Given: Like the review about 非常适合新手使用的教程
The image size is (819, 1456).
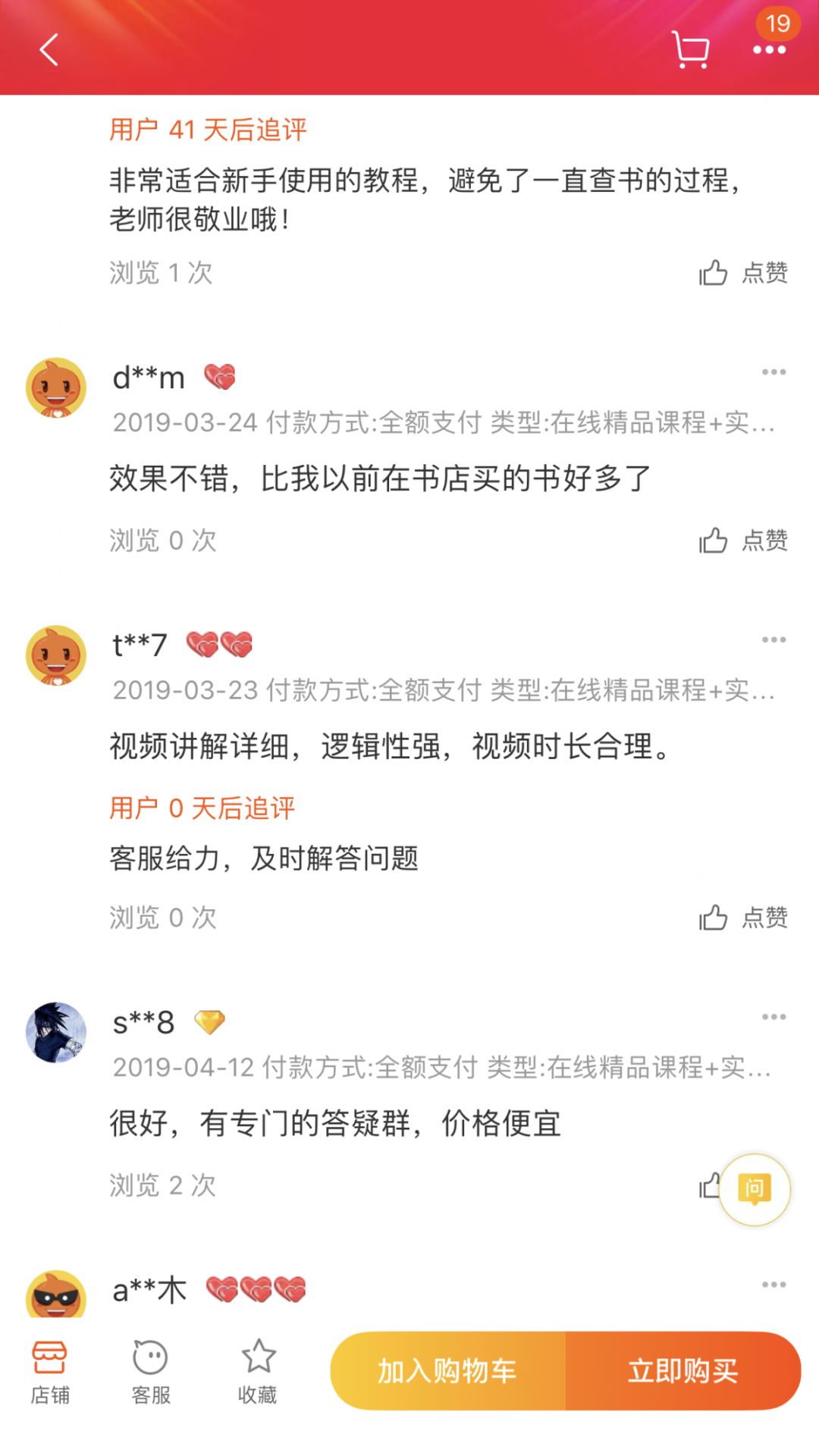Looking at the screenshot, I should tap(743, 273).
